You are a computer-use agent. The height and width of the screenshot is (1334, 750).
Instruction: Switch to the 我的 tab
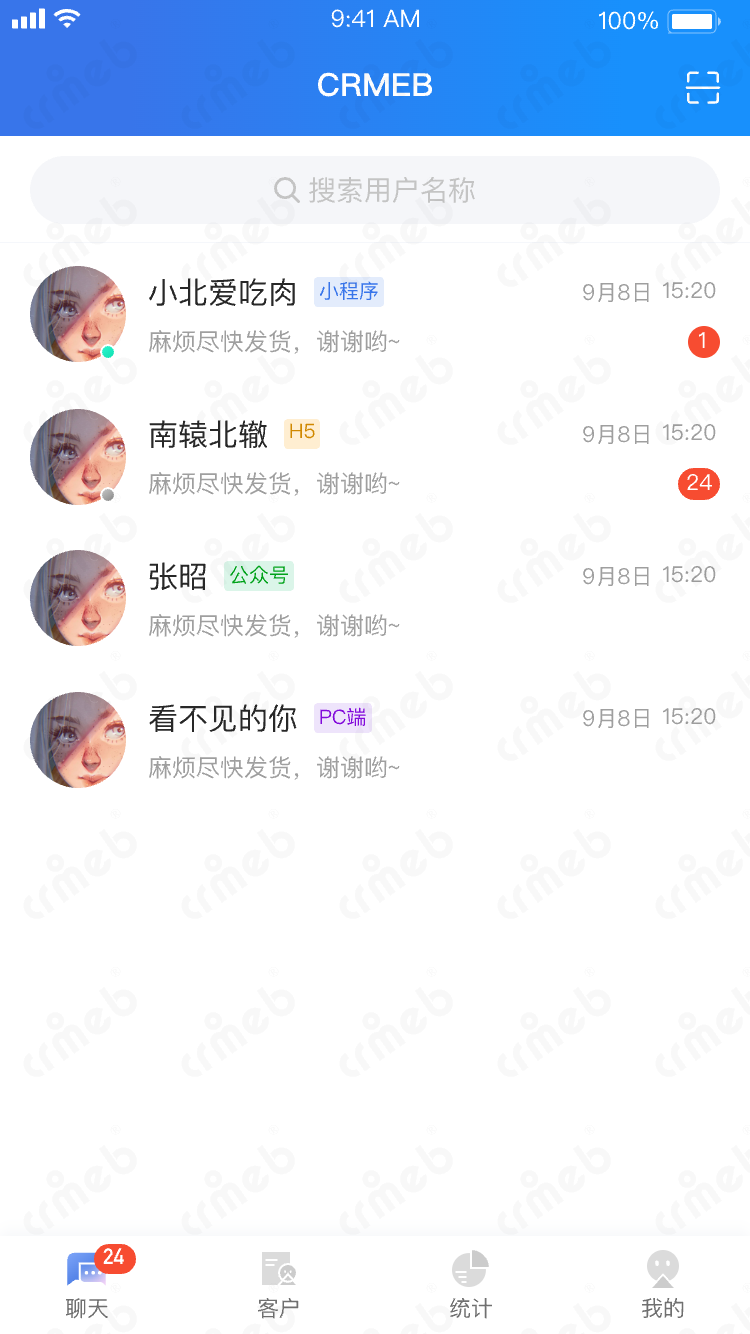pos(662,1285)
